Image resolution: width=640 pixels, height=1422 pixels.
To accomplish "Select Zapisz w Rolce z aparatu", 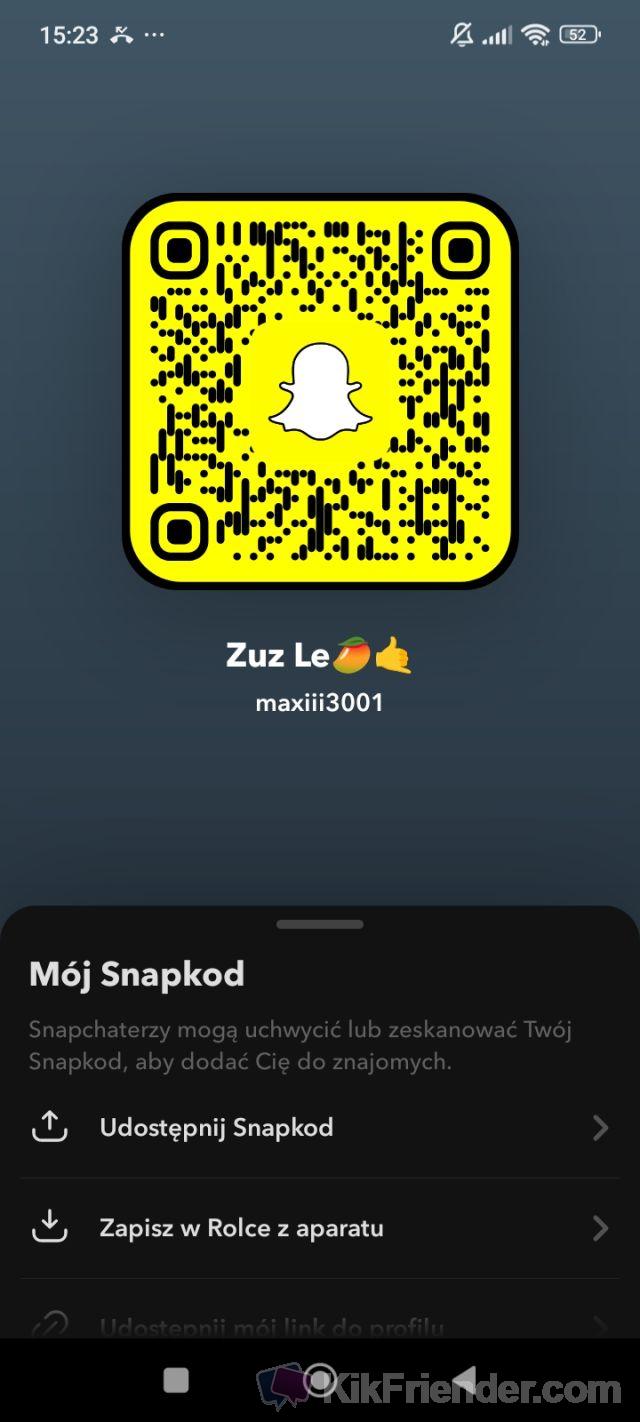I will tap(318, 1228).
